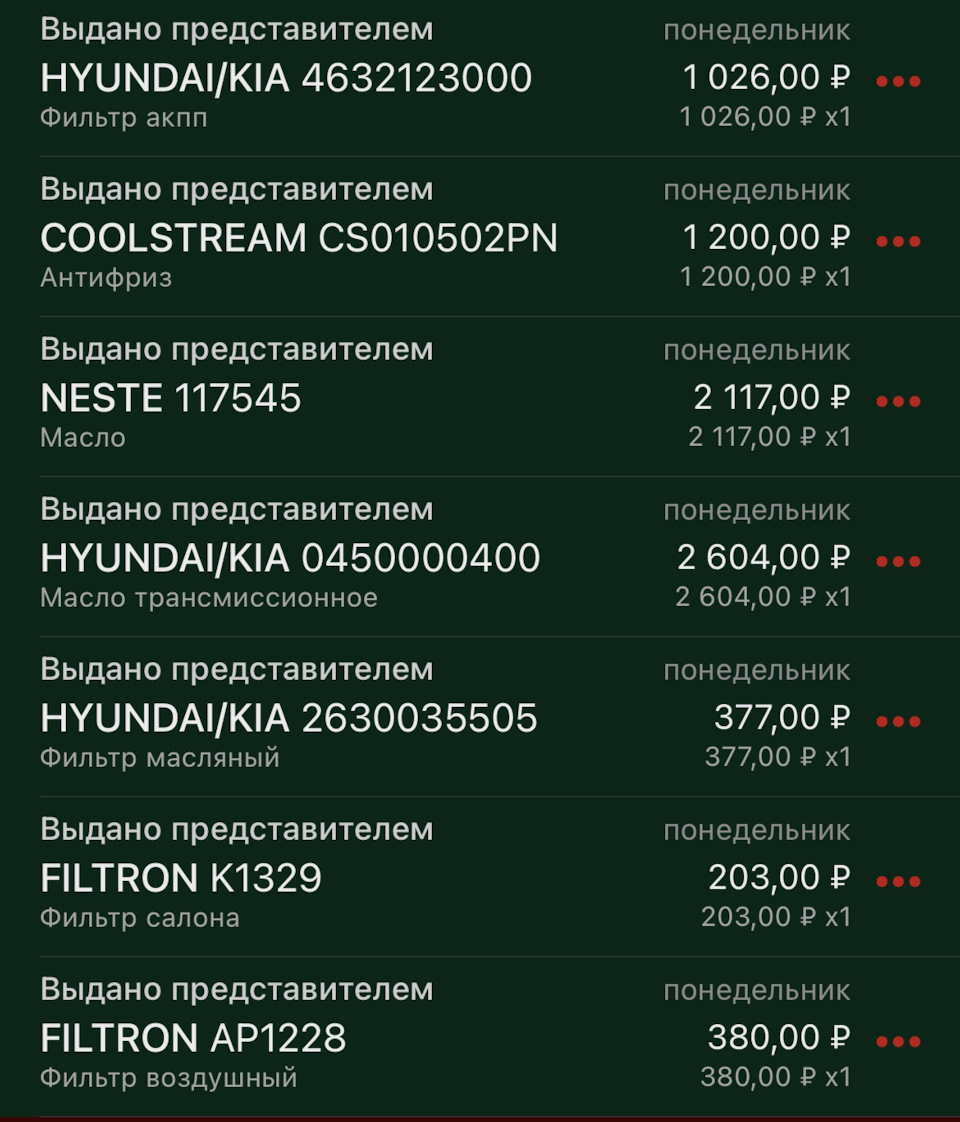The width and height of the screenshot is (960, 1122).
Task: Open three-dot menu for HYUNDAI/KIA 2630035505
Action: pyautogui.click(x=898, y=722)
